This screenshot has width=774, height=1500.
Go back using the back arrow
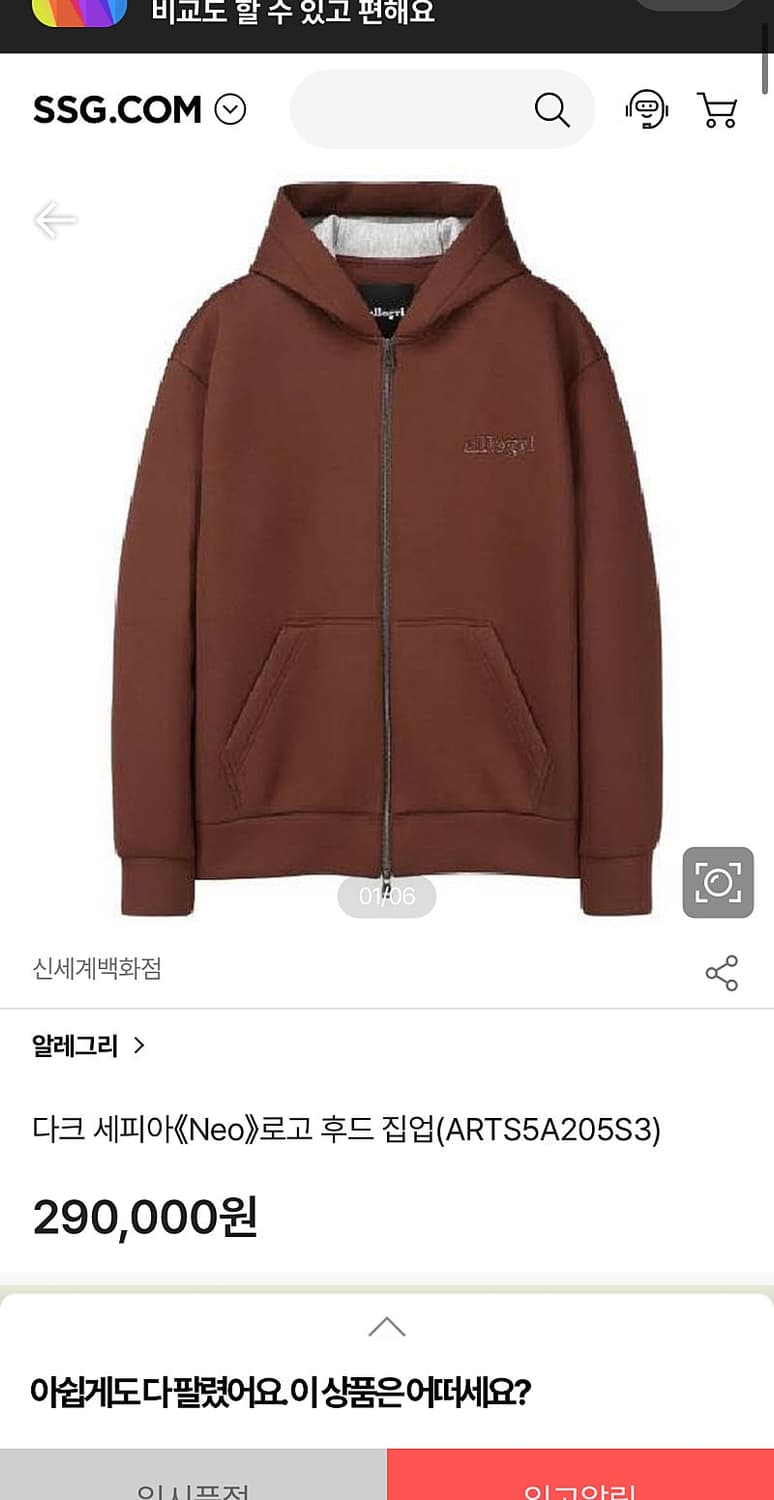[x=55, y=220]
